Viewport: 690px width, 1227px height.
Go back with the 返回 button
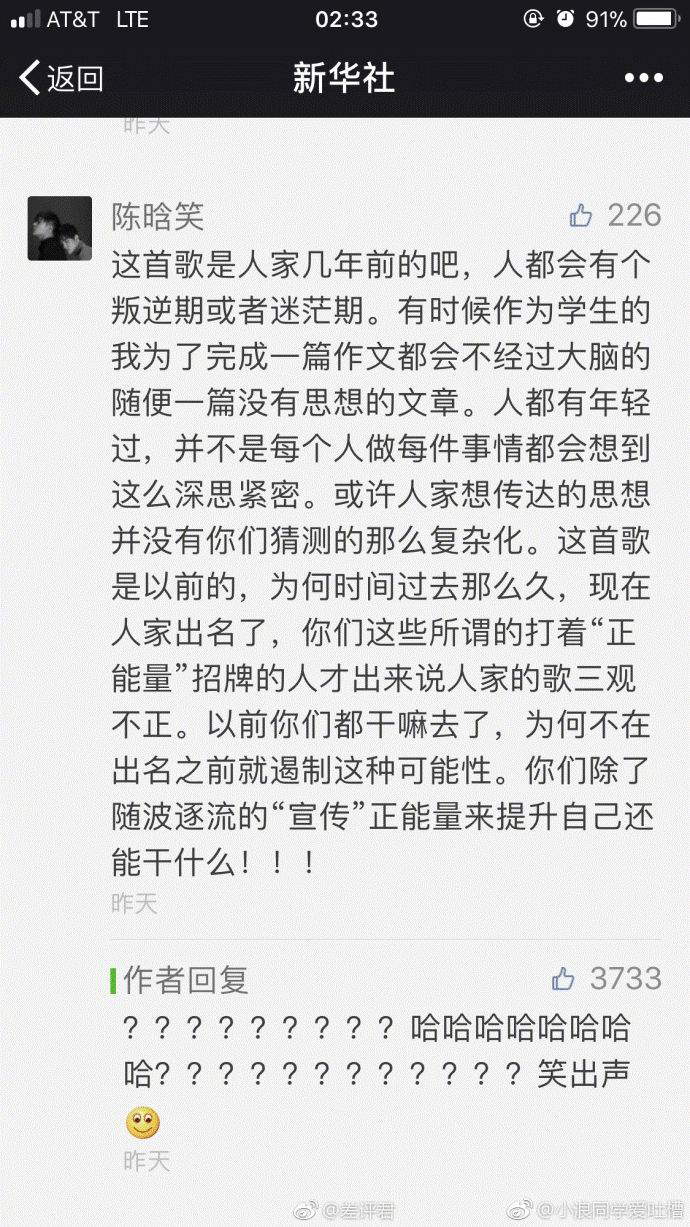60,78
